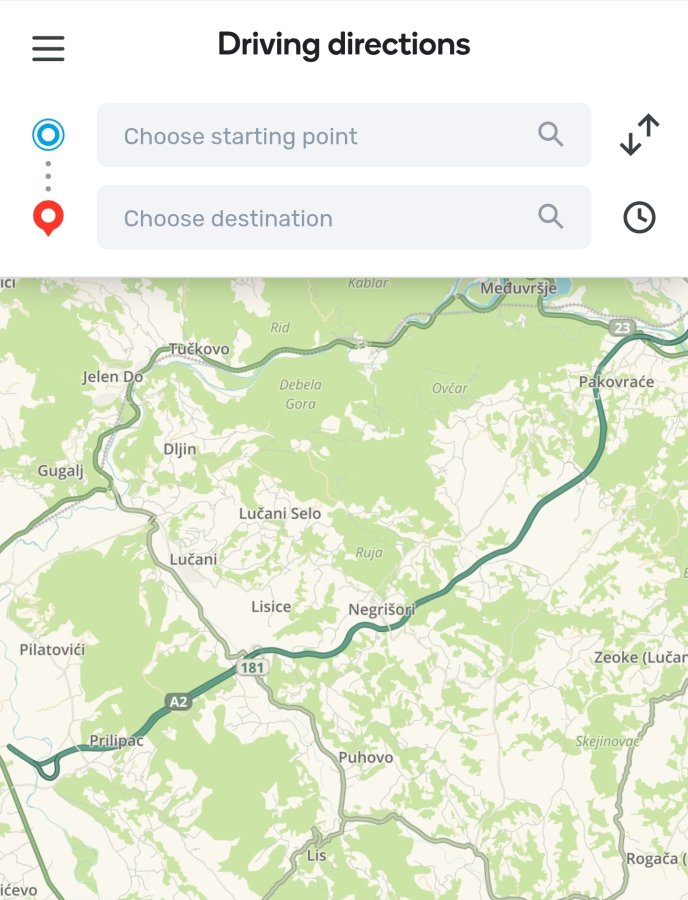Tap the search icon in starting point field
The image size is (688, 900).
click(x=551, y=134)
